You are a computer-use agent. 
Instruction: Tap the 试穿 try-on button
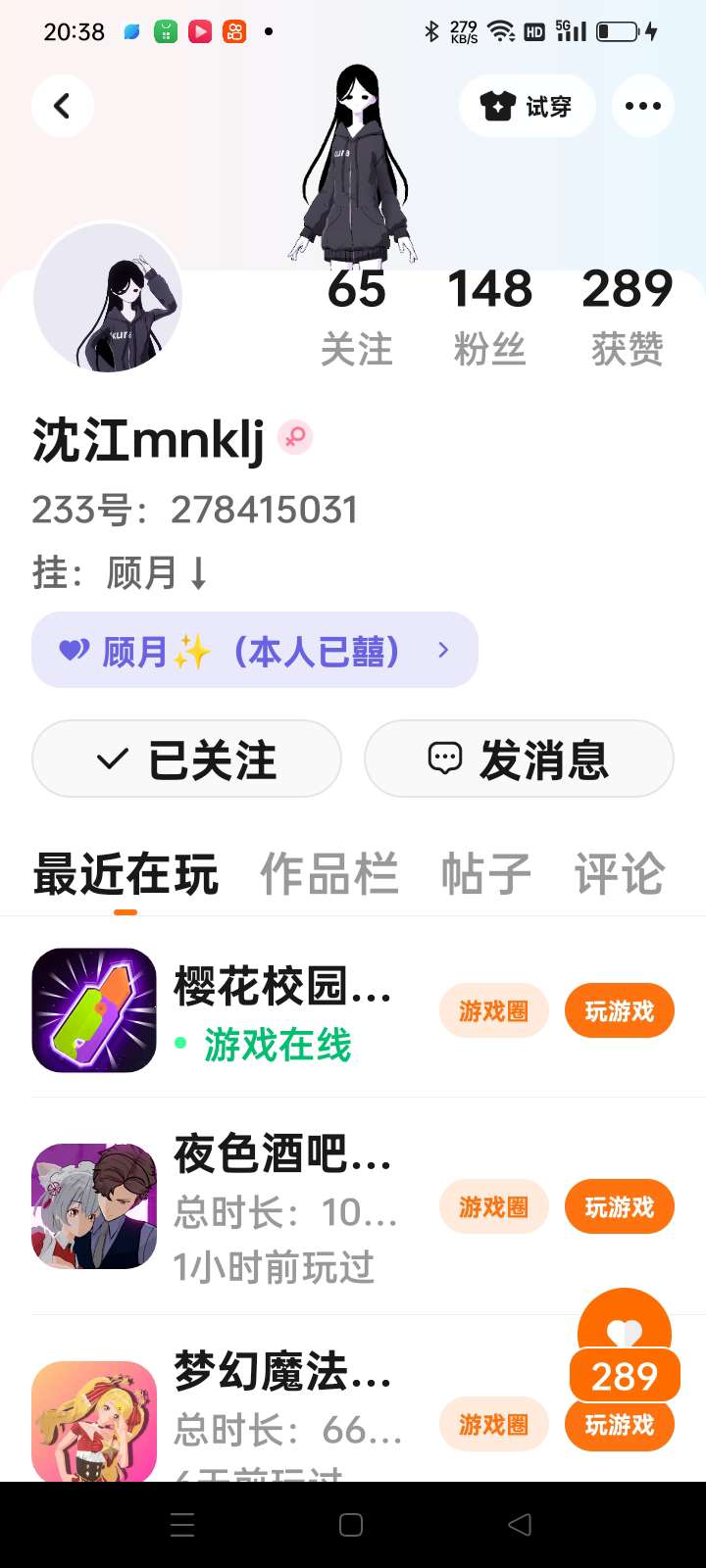[x=528, y=106]
